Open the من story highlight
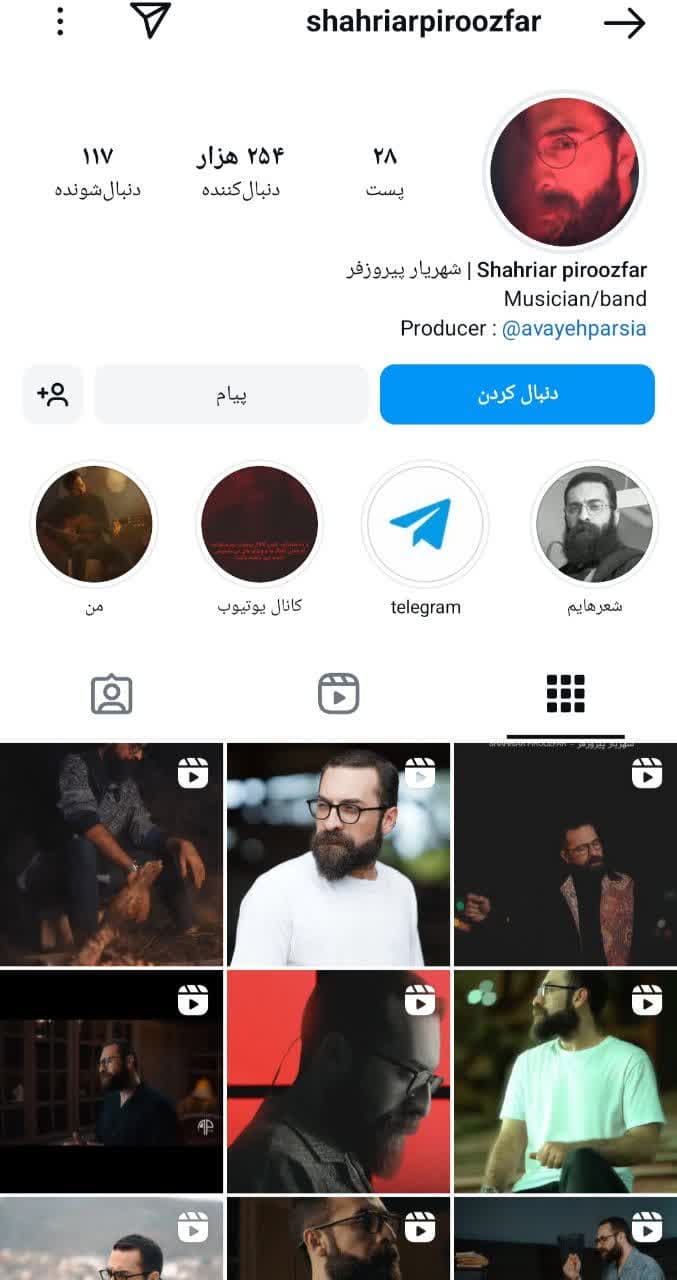The image size is (677, 1280). [x=94, y=524]
